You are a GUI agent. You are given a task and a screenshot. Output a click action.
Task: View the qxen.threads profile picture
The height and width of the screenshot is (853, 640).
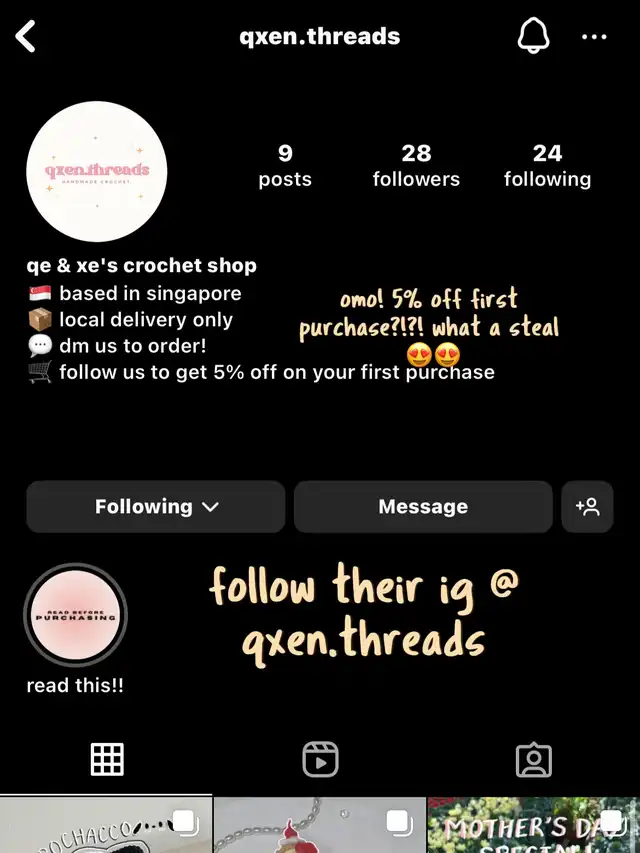click(96, 172)
